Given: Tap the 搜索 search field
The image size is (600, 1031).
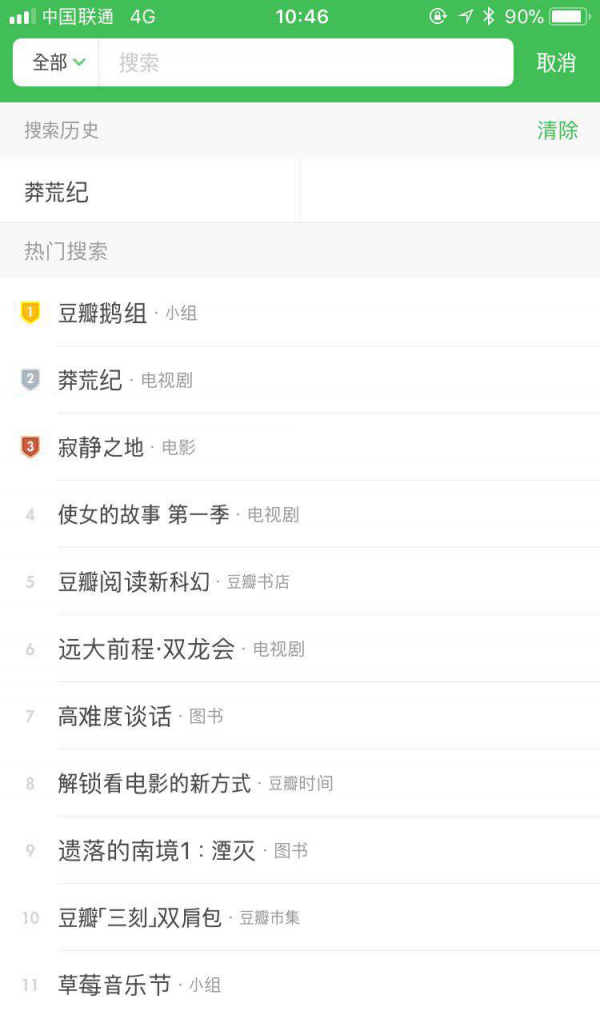Looking at the screenshot, I should pyautogui.click(x=306, y=62).
